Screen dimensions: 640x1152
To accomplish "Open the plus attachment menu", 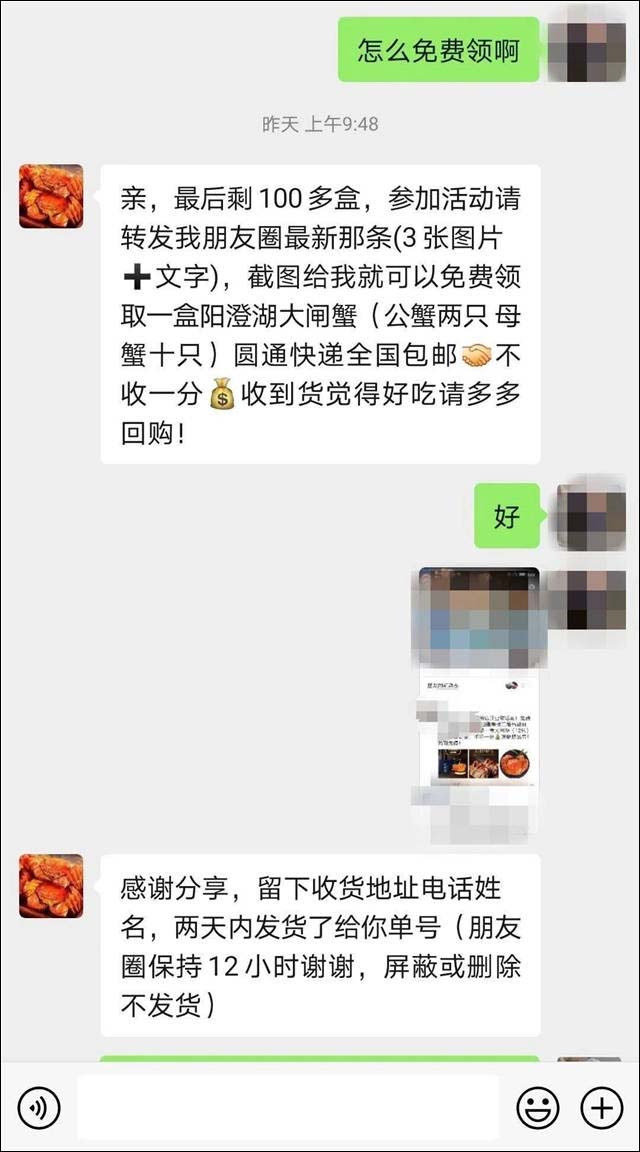I will (x=602, y=1108).
